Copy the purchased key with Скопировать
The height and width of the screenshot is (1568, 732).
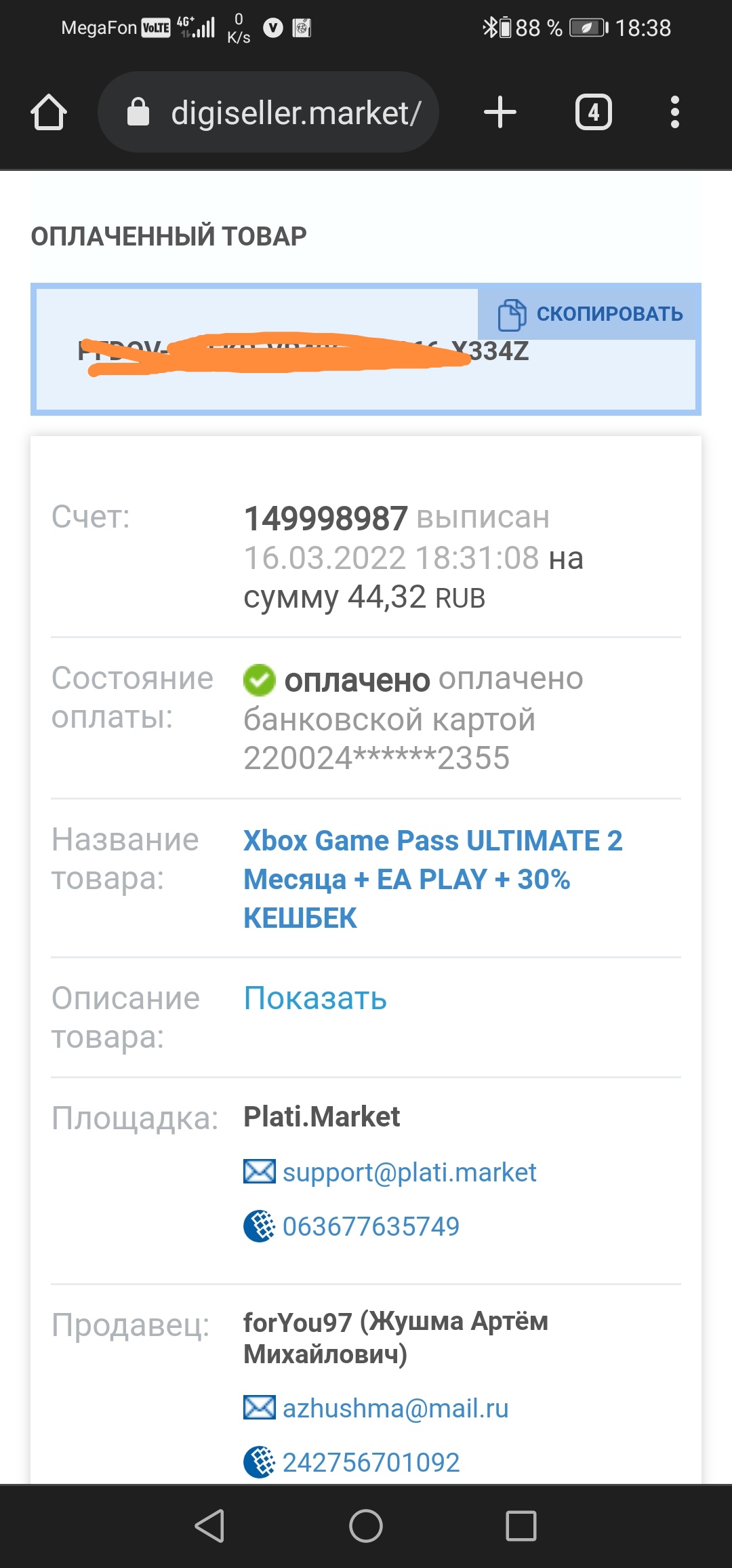click(590, 314)
